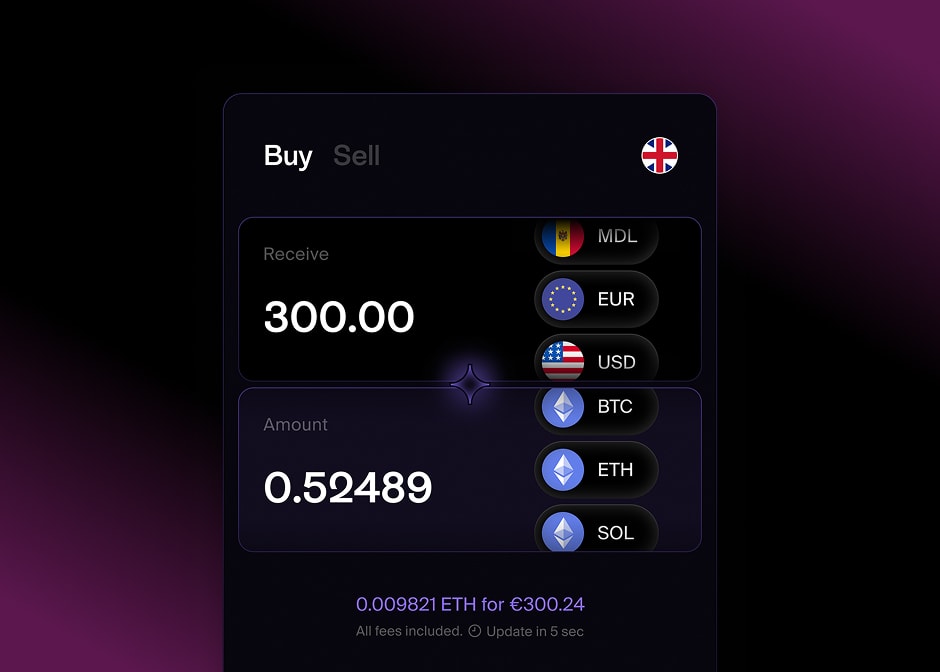Pick MDL currency option

pos(596,238)
